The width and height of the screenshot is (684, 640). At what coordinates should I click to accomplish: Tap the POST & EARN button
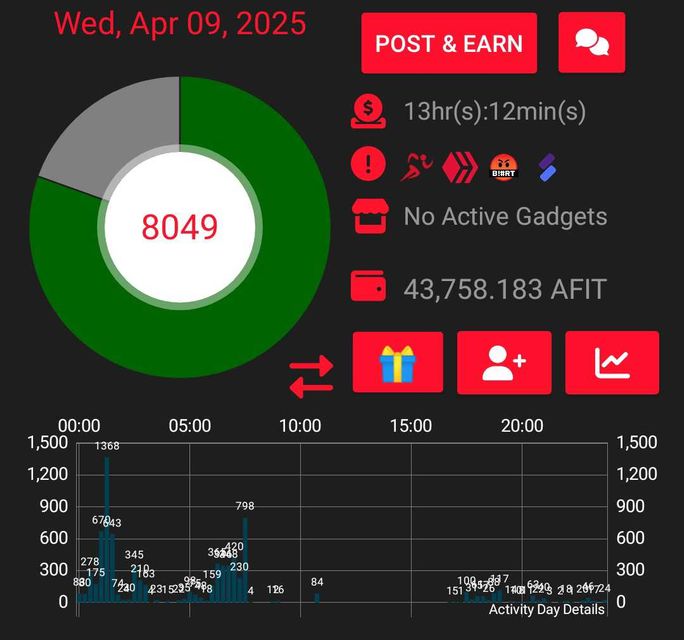(x=448, y=43)
